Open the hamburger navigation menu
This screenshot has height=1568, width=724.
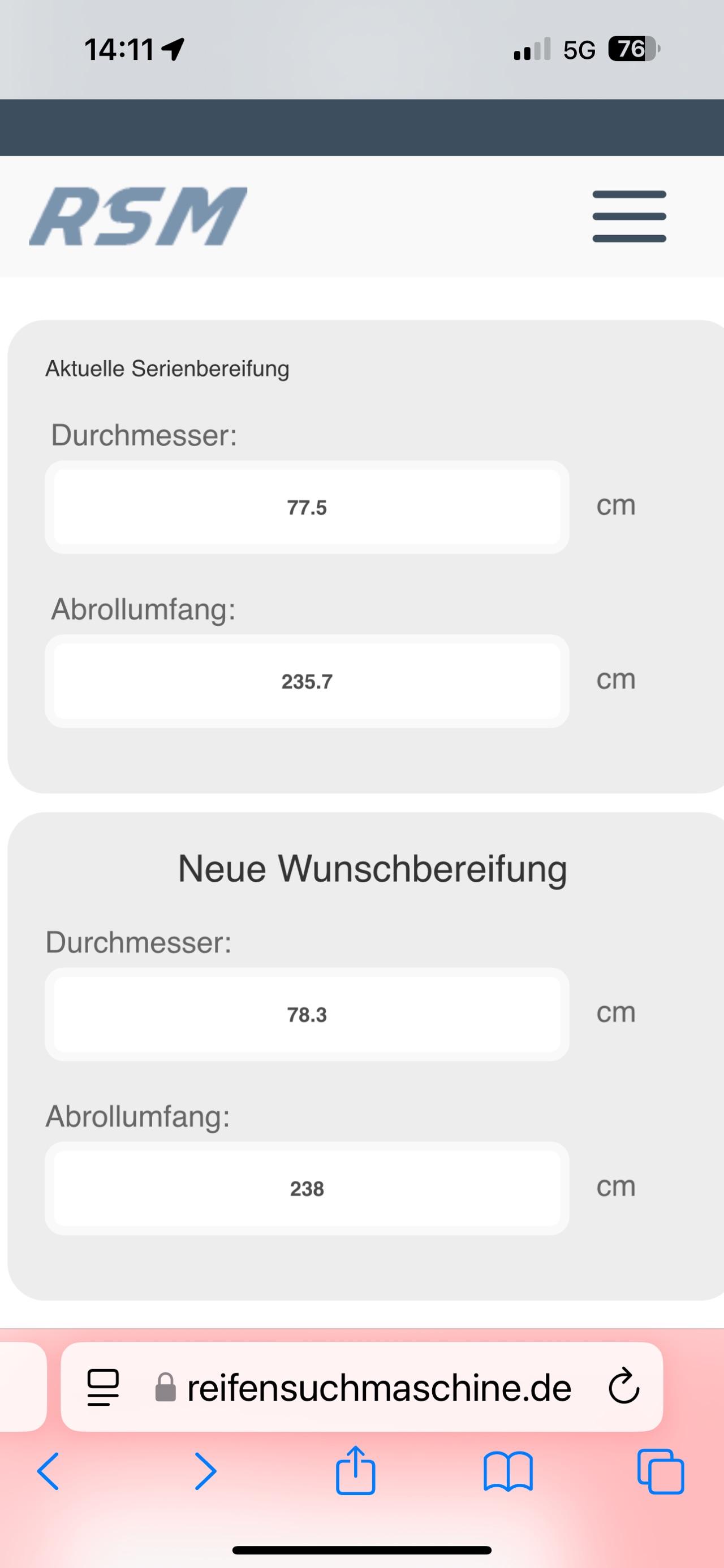(629, 216)
